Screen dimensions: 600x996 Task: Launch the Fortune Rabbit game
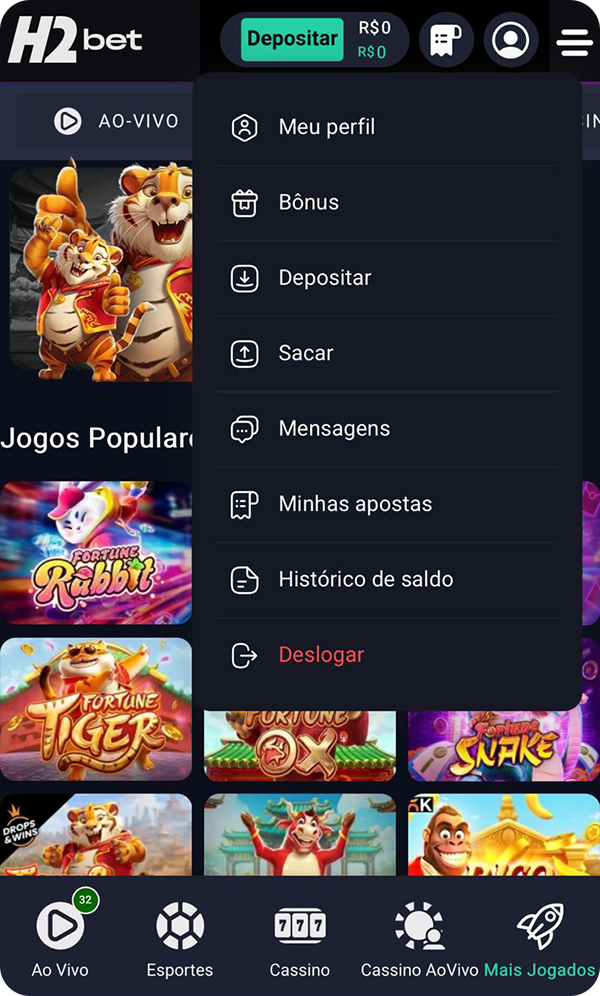point(96,553)
